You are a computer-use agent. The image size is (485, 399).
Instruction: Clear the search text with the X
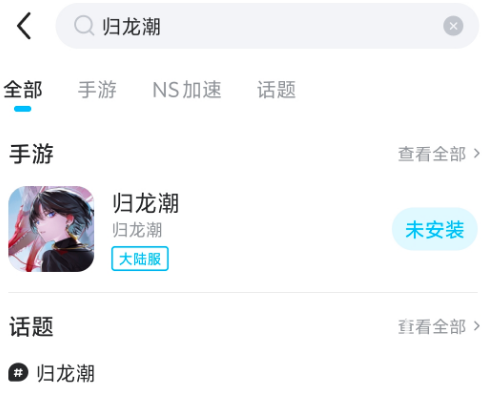[453, 26]
